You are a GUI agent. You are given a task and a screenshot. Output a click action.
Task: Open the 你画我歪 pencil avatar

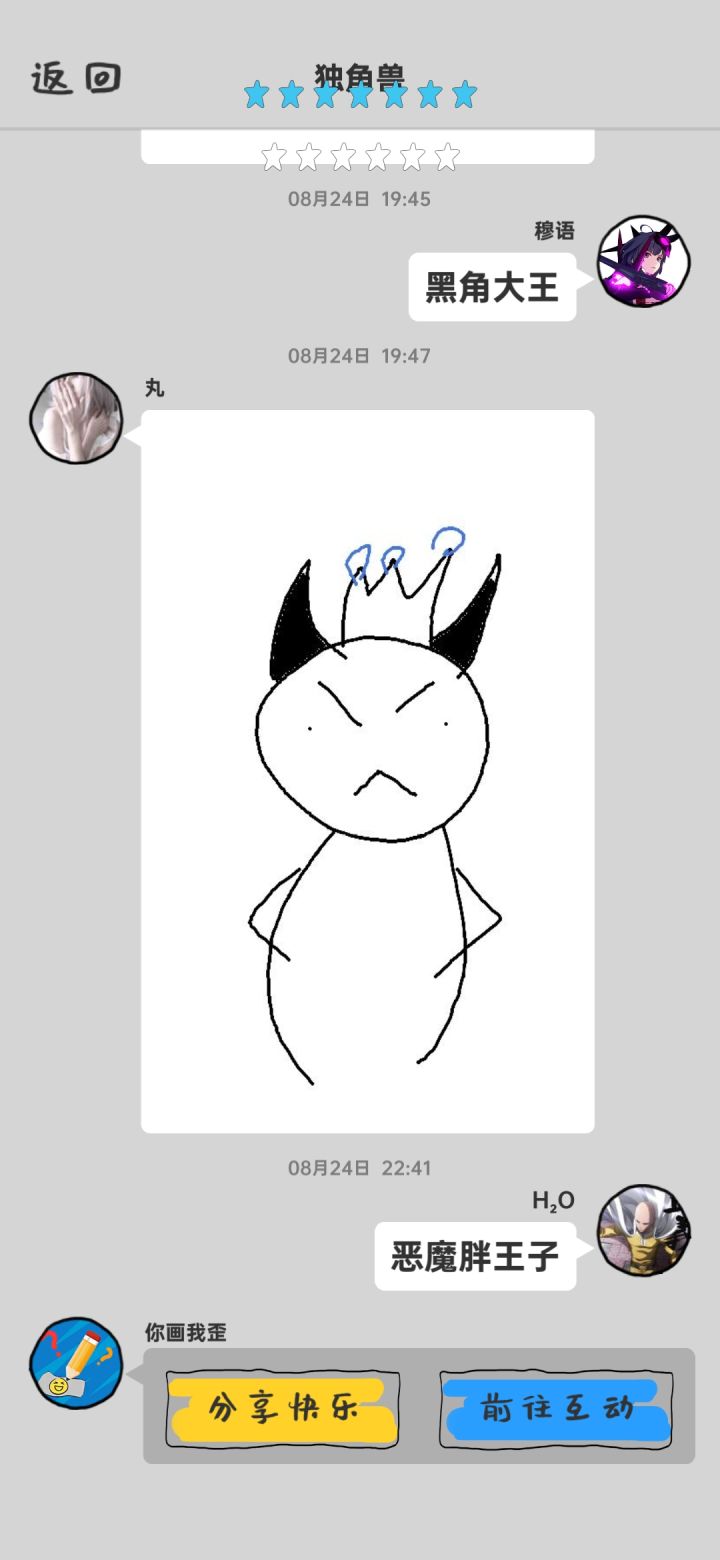point(76,1363)
